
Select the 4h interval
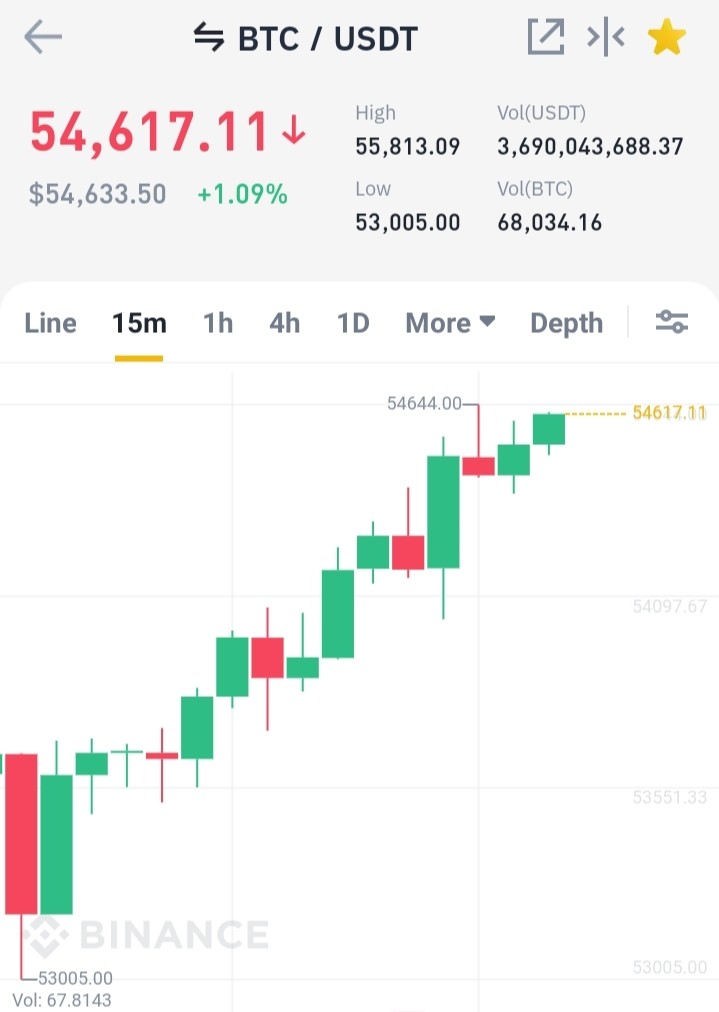[285, 323]
